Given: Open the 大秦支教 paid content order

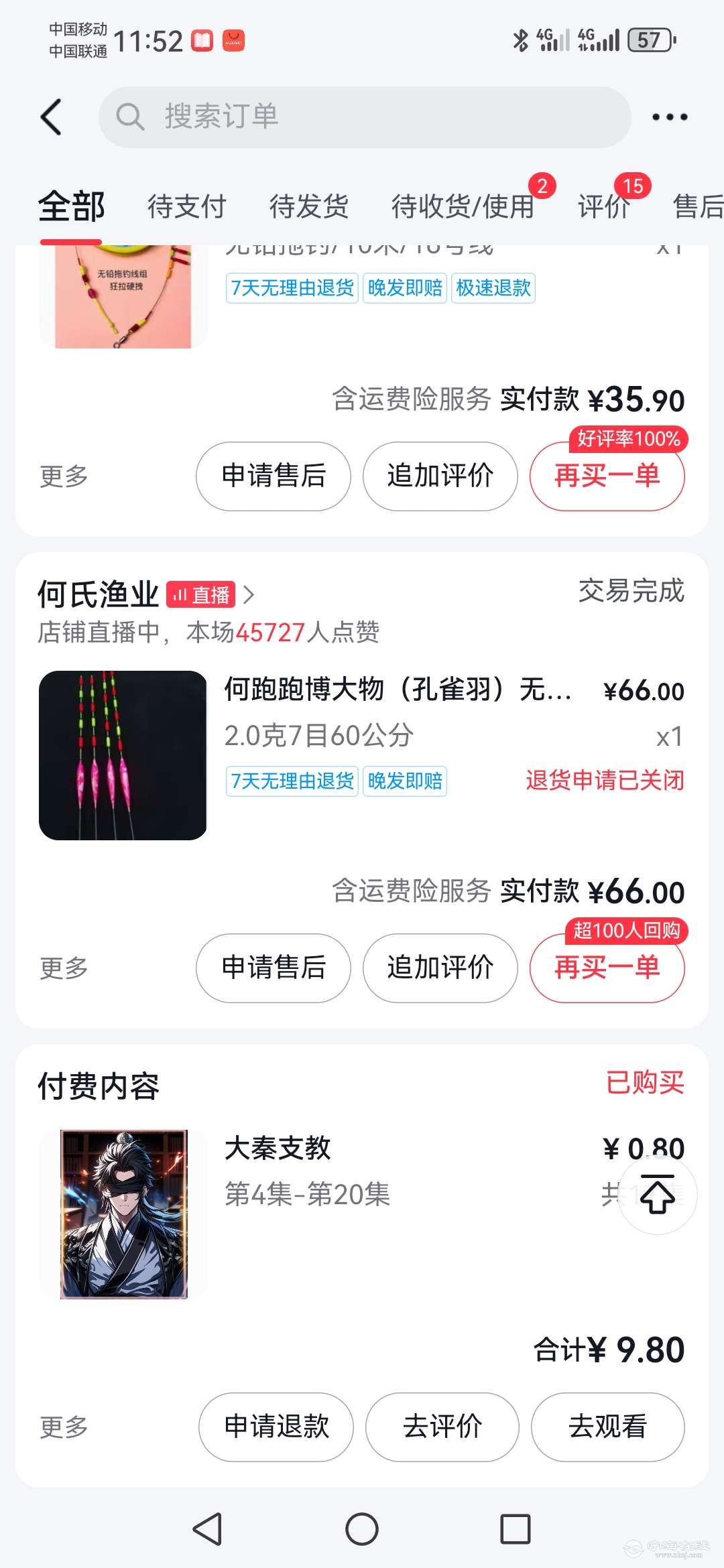Looking at the screenshot, I should point(278,1149).
